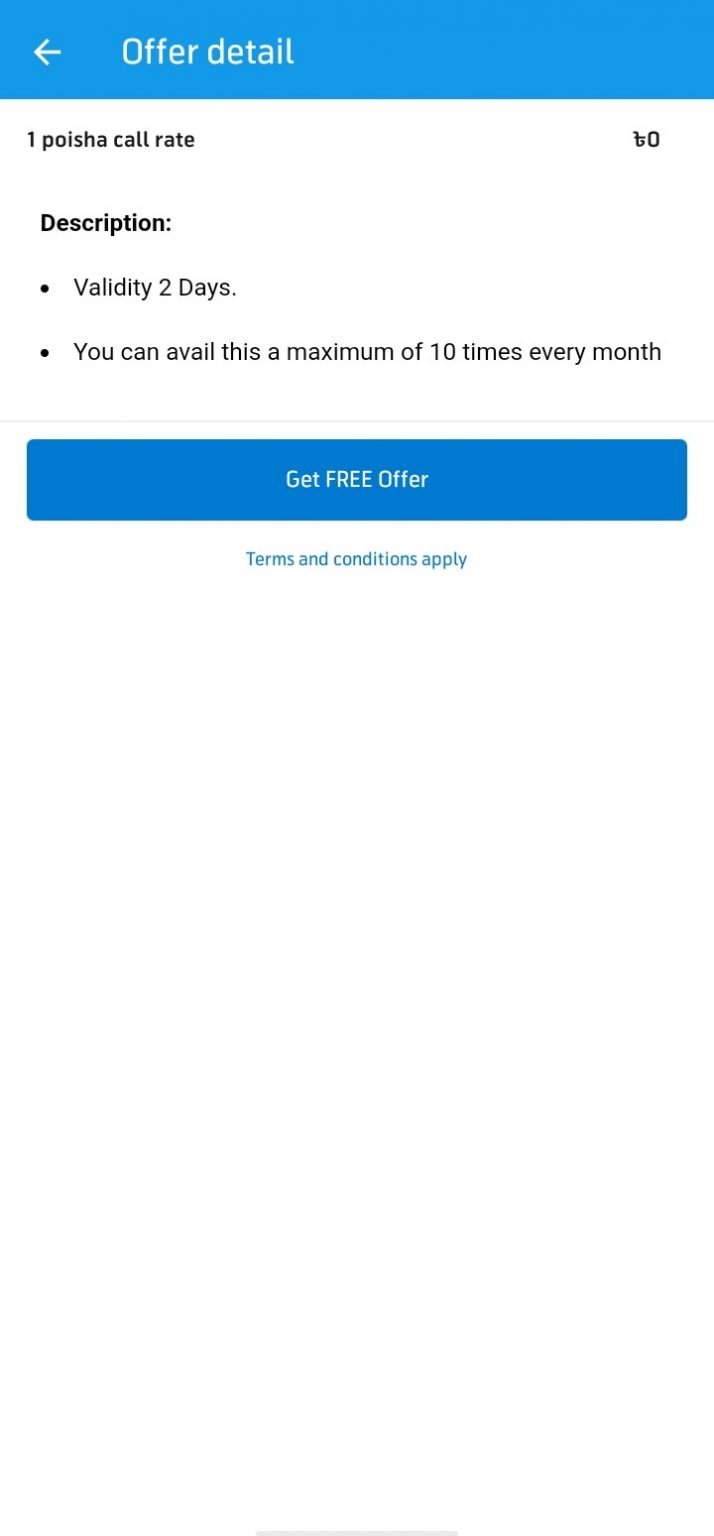
Task: Tap the Get FREE Offer button
Action: pyautogui.click(x=357, y=480)
